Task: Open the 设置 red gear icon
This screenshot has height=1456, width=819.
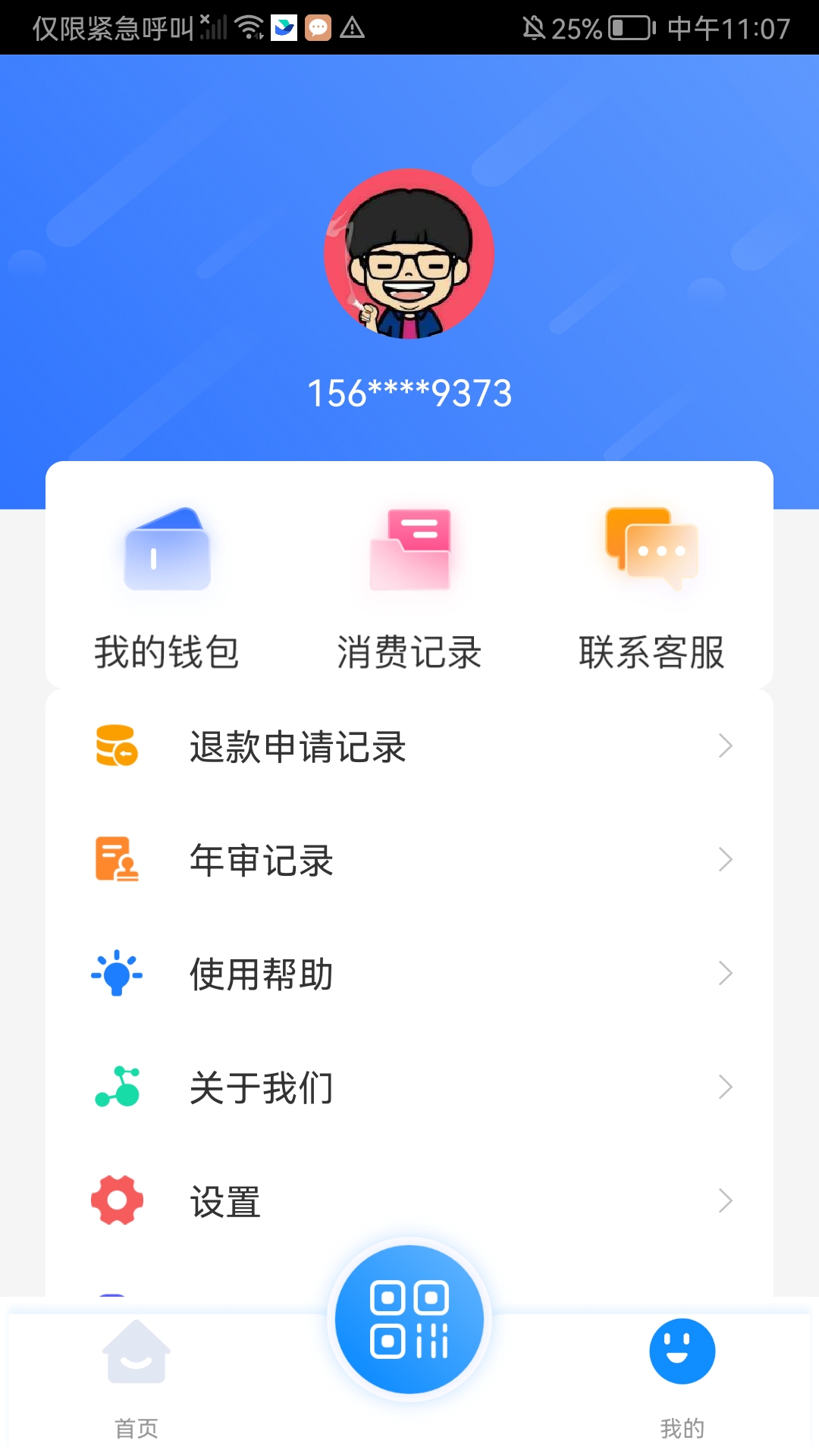Action: pyautogui.click(x=115, y=1199)
